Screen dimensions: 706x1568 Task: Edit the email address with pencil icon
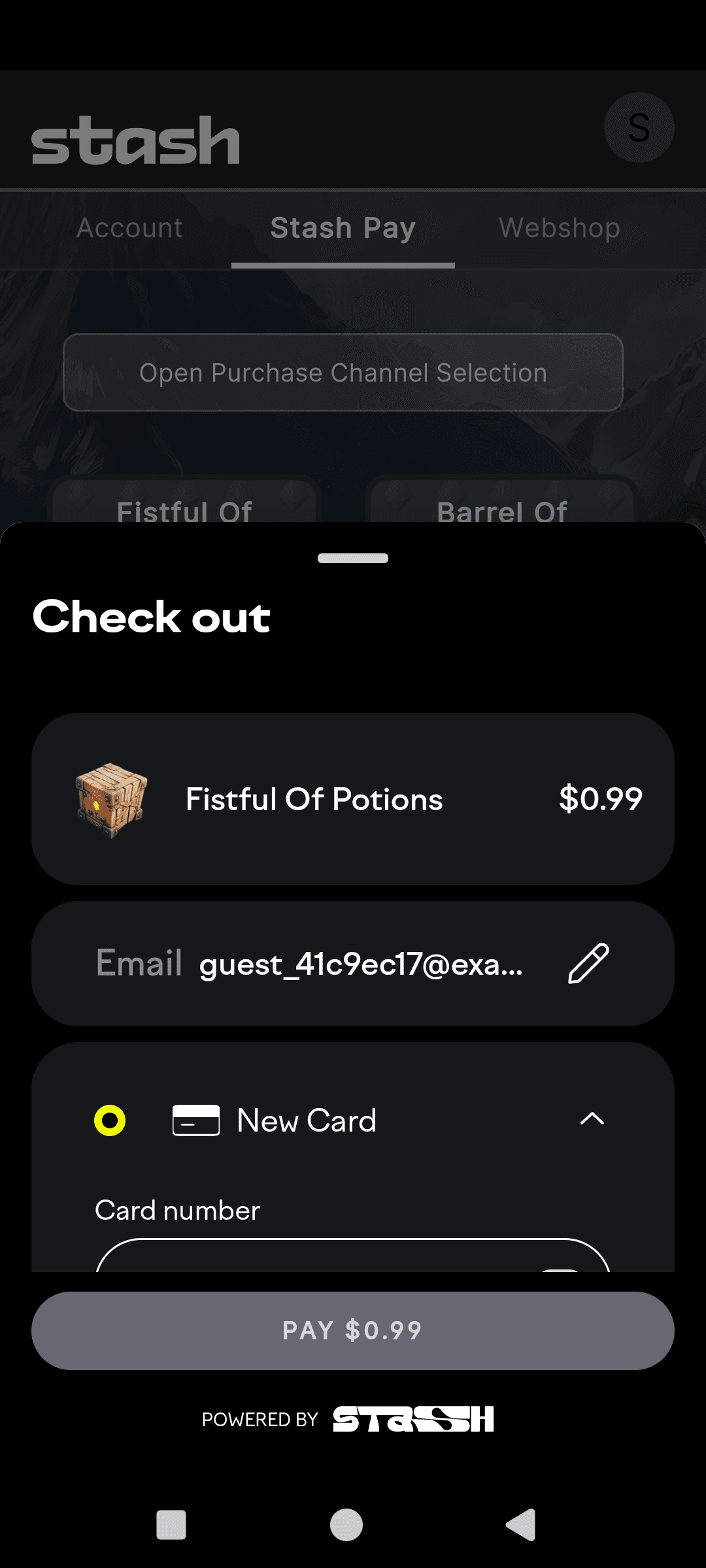(588, 963)
